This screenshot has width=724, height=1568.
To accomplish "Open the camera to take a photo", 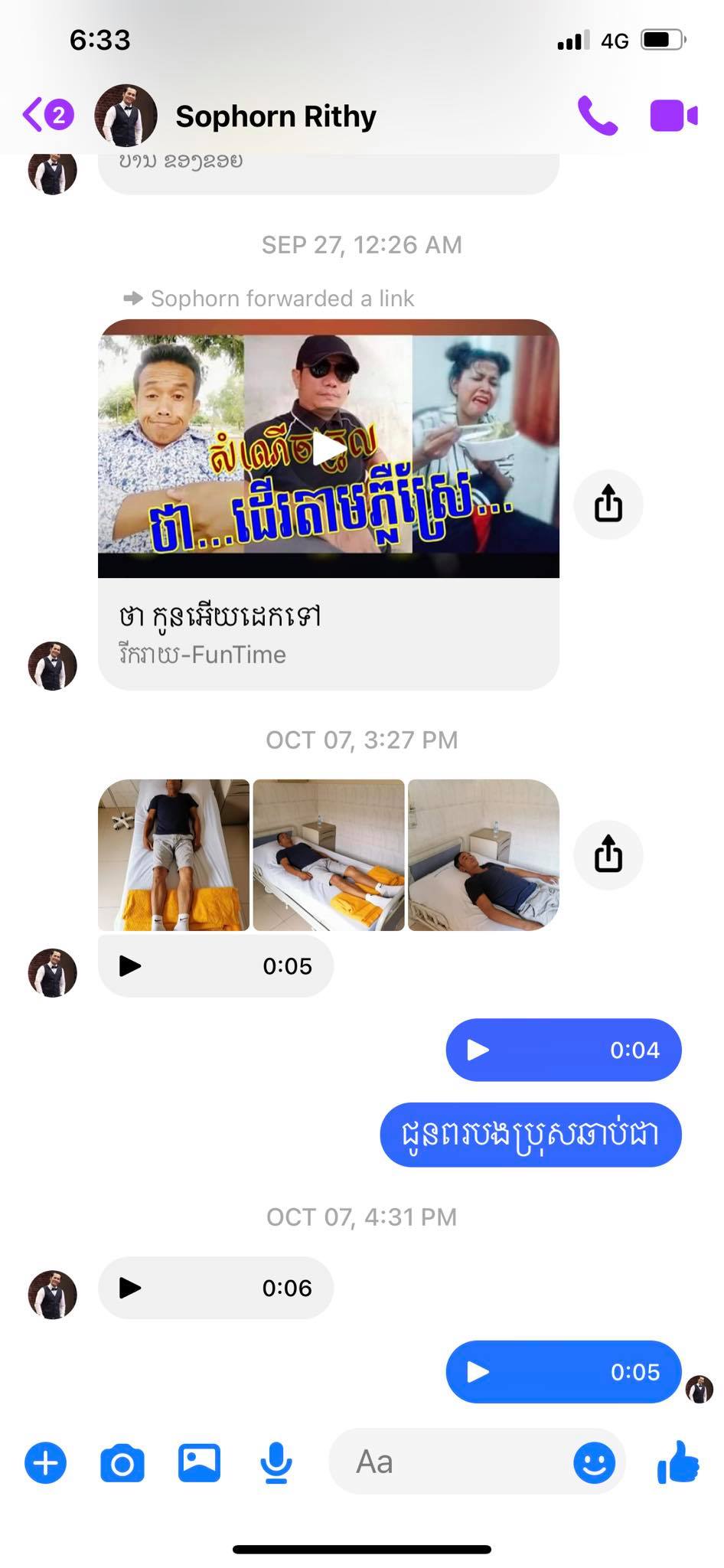I will coord(122,1463).
